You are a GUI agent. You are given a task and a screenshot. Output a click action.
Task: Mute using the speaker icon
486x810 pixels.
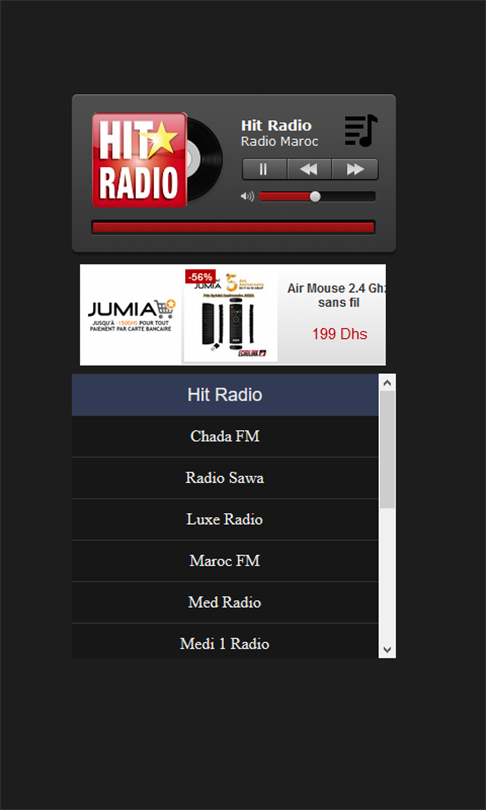(247, 196)
